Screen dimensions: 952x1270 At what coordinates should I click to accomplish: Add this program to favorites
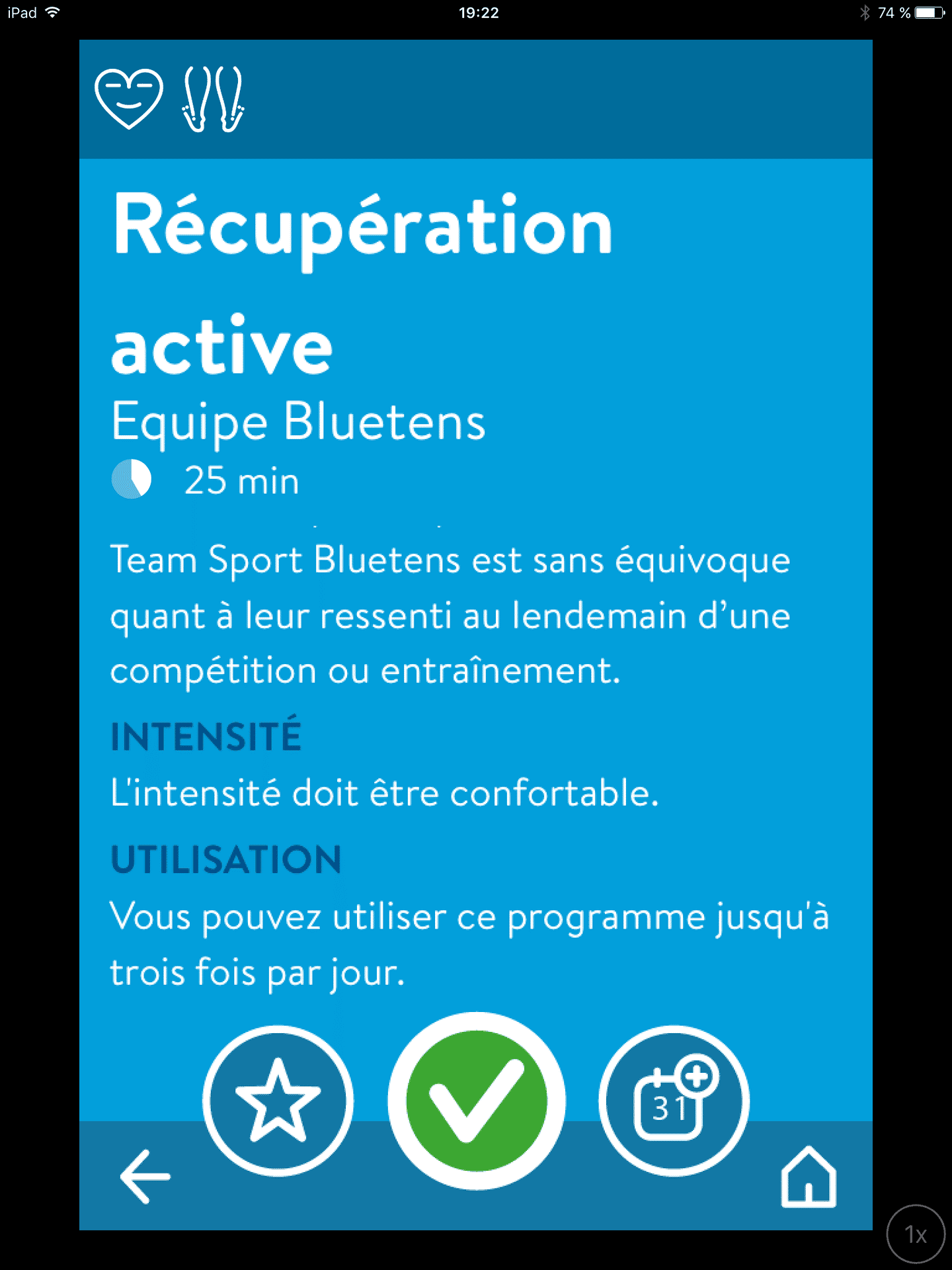[278, 1101]
